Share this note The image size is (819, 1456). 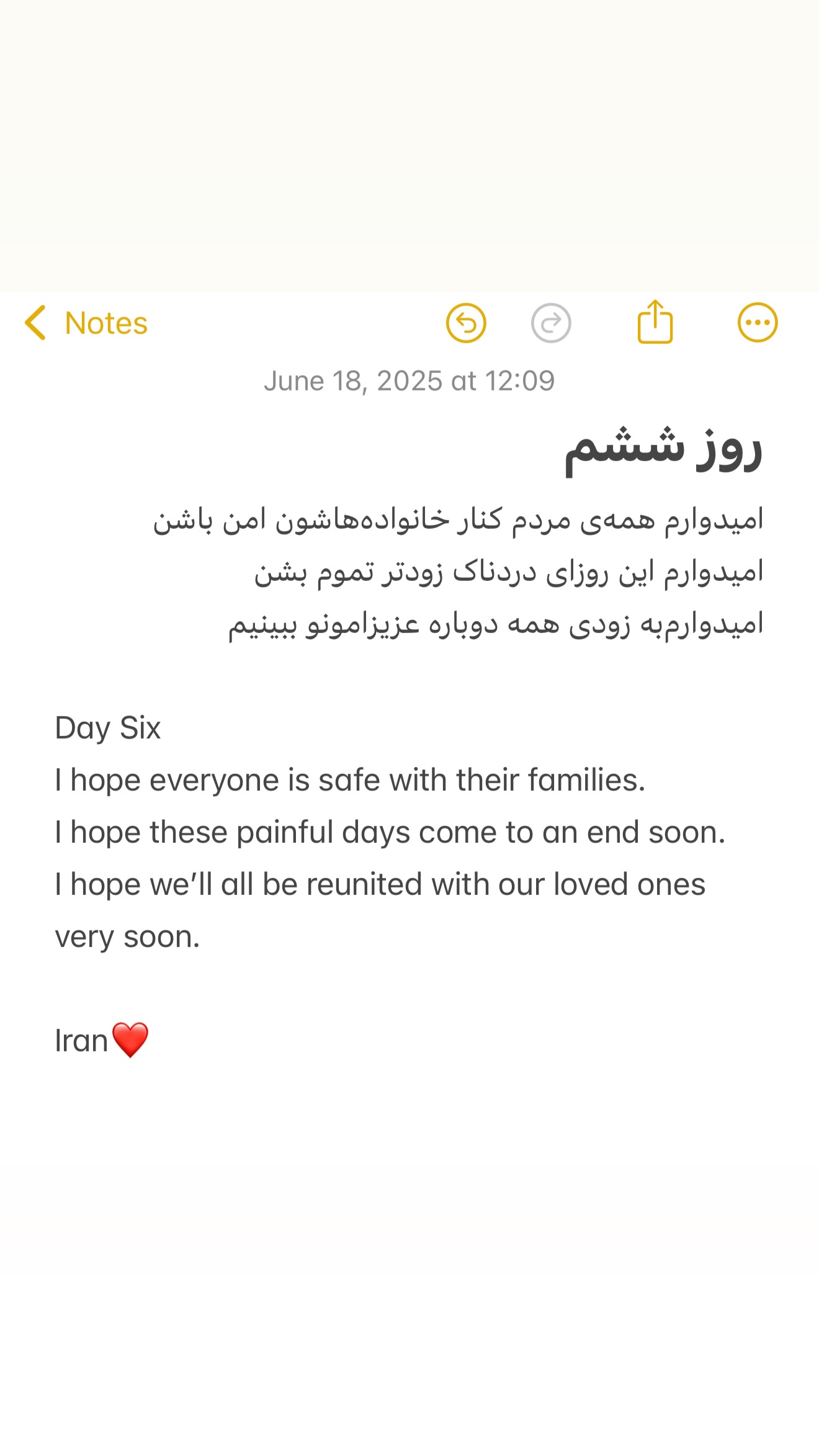click(655, 321)
